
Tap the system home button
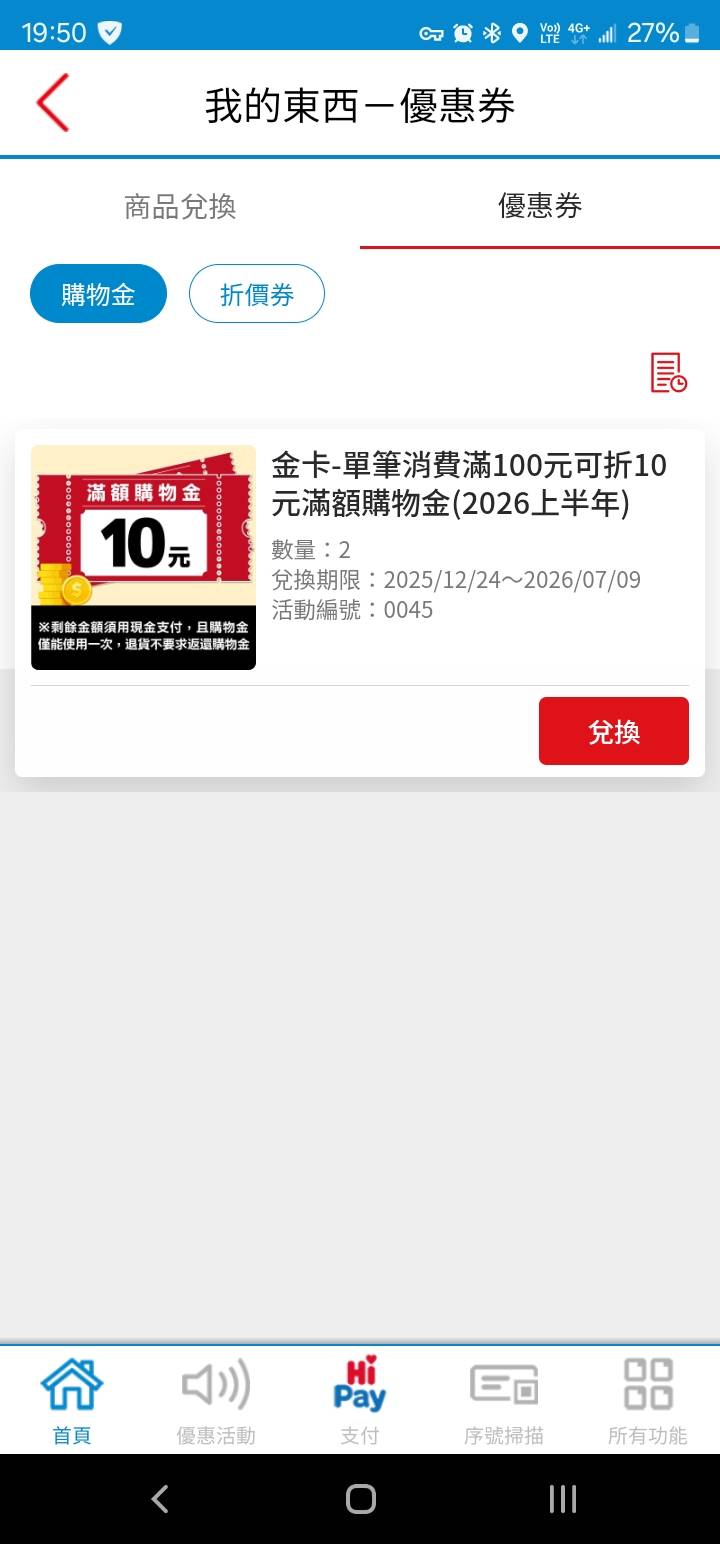(x=360, y=1498)
